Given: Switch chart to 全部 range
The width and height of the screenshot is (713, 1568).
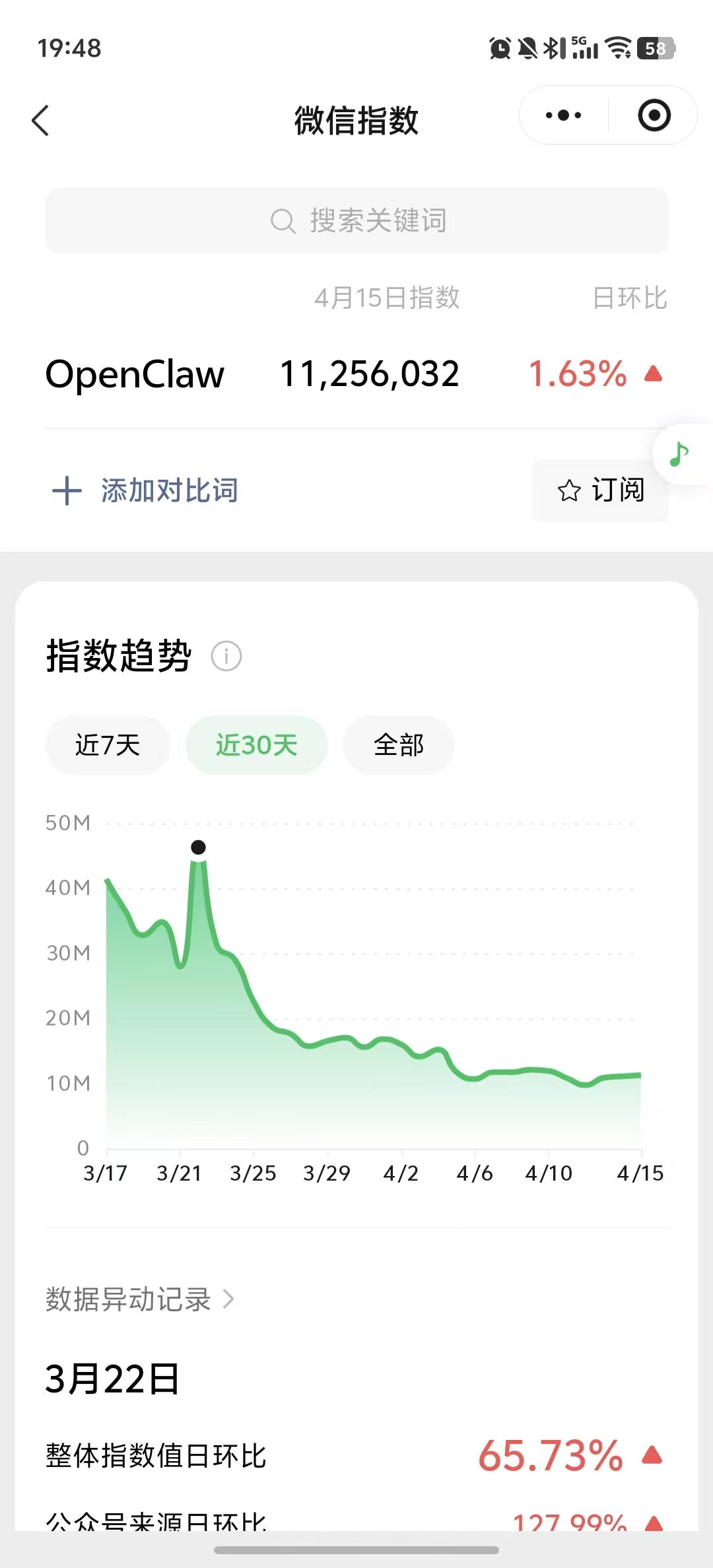Looking at the screenshot, I should (399, 745).
